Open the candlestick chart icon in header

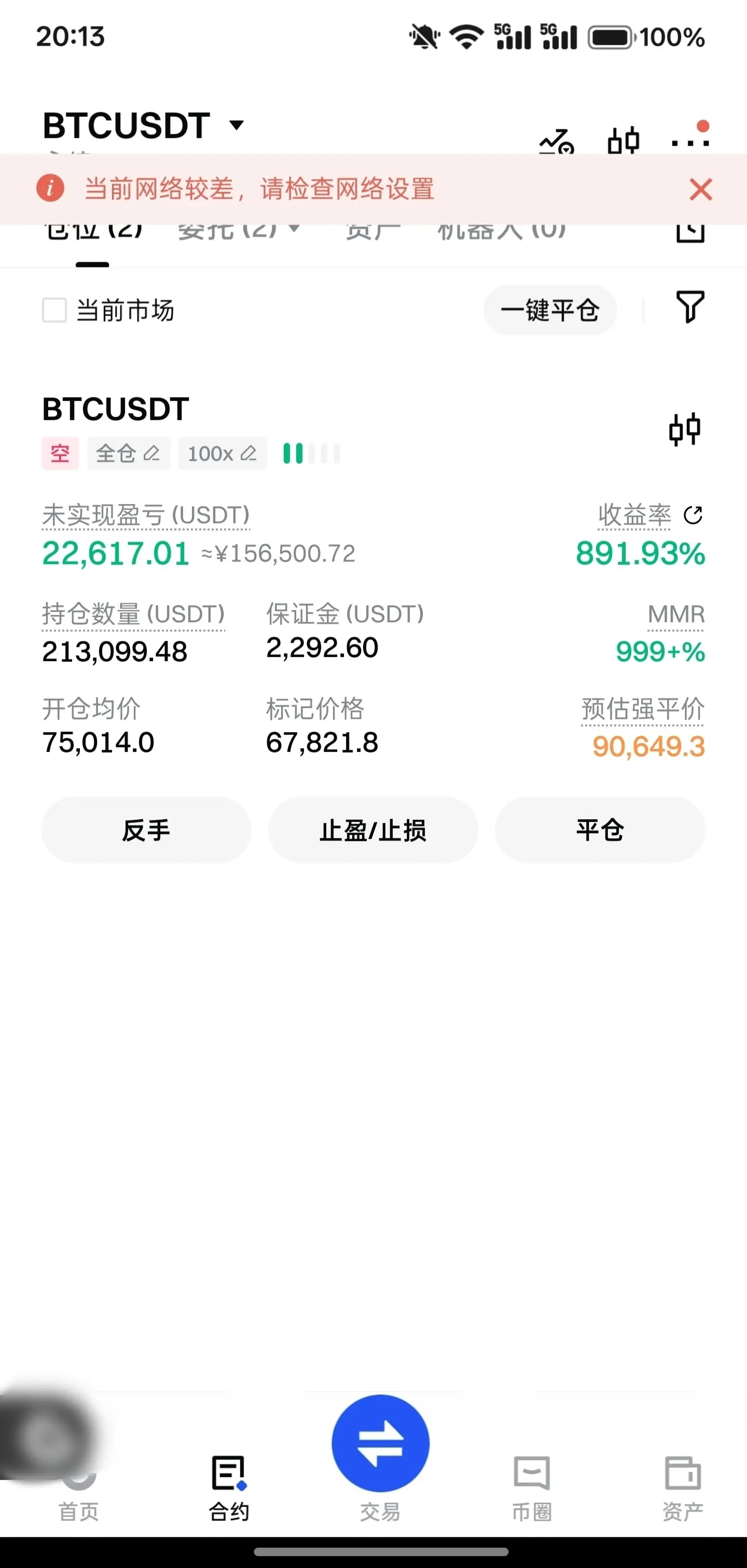coord(624,141)
